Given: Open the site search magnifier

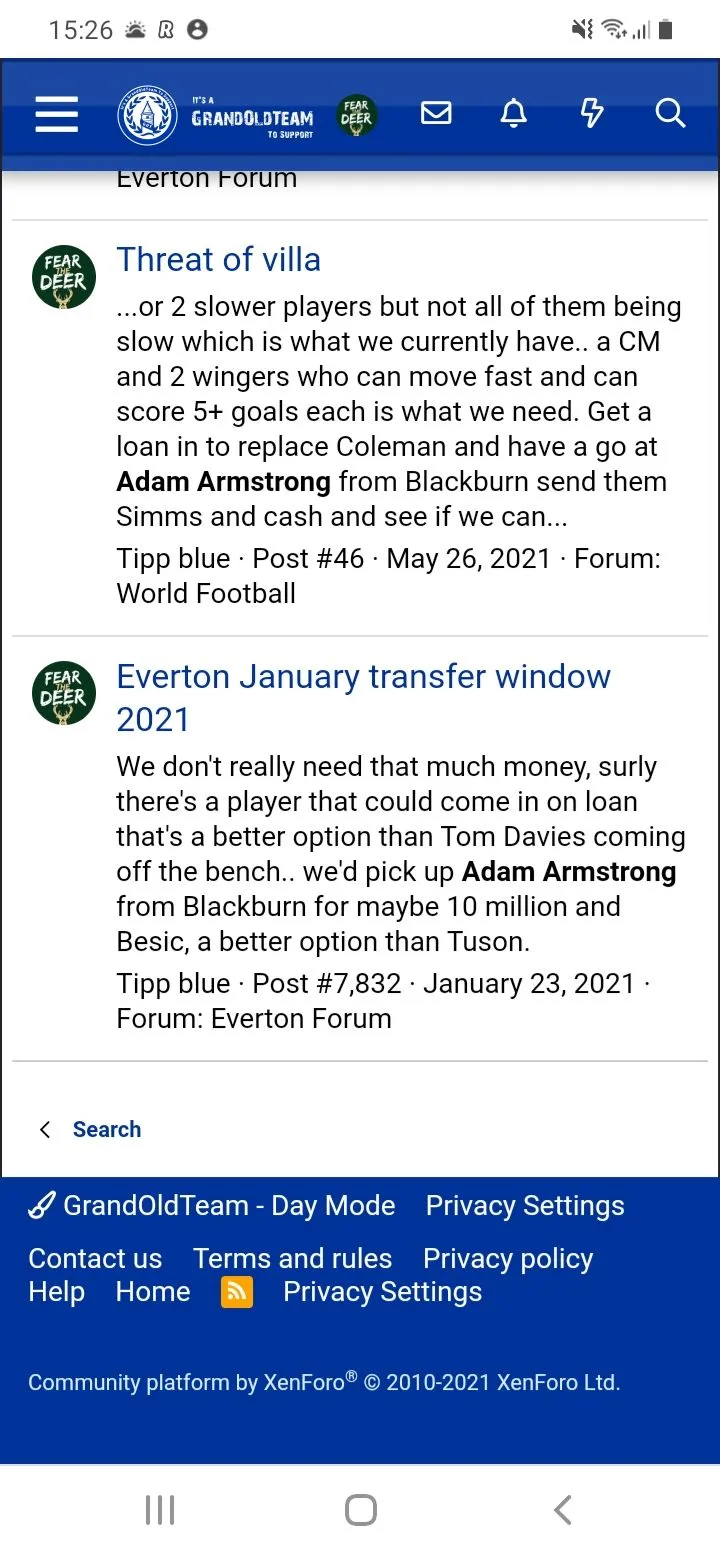Looking at the screenshot, I should click(x=670, y=114).
